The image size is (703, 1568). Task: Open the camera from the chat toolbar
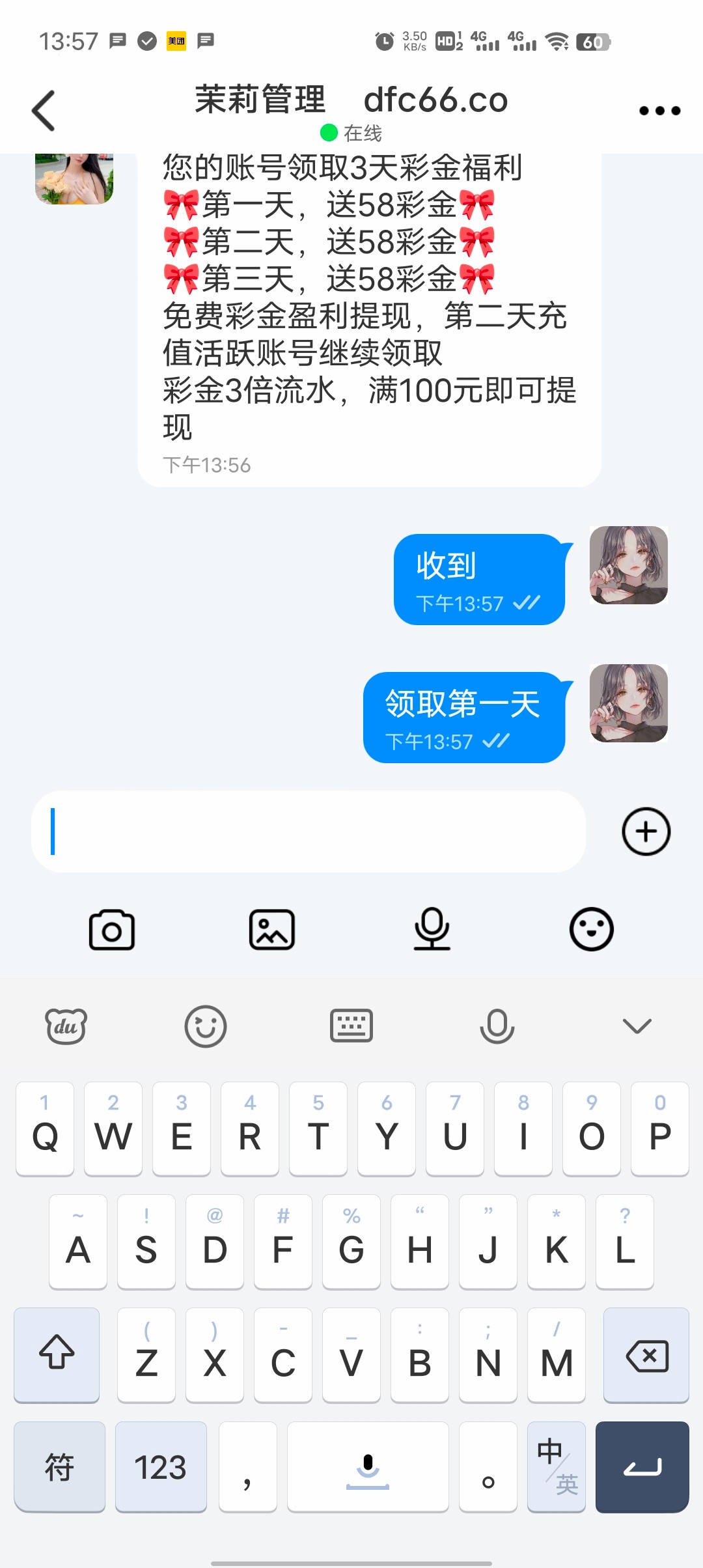tap(111, 930)
